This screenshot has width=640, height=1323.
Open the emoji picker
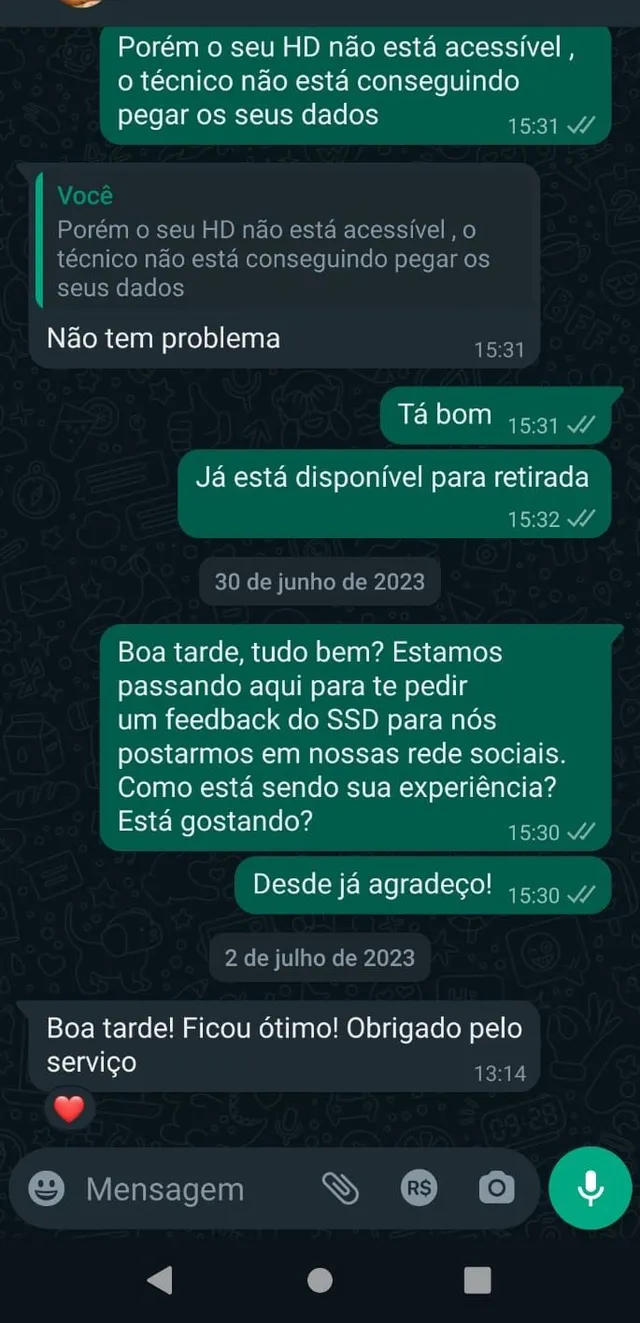[x=46, y=1189]
